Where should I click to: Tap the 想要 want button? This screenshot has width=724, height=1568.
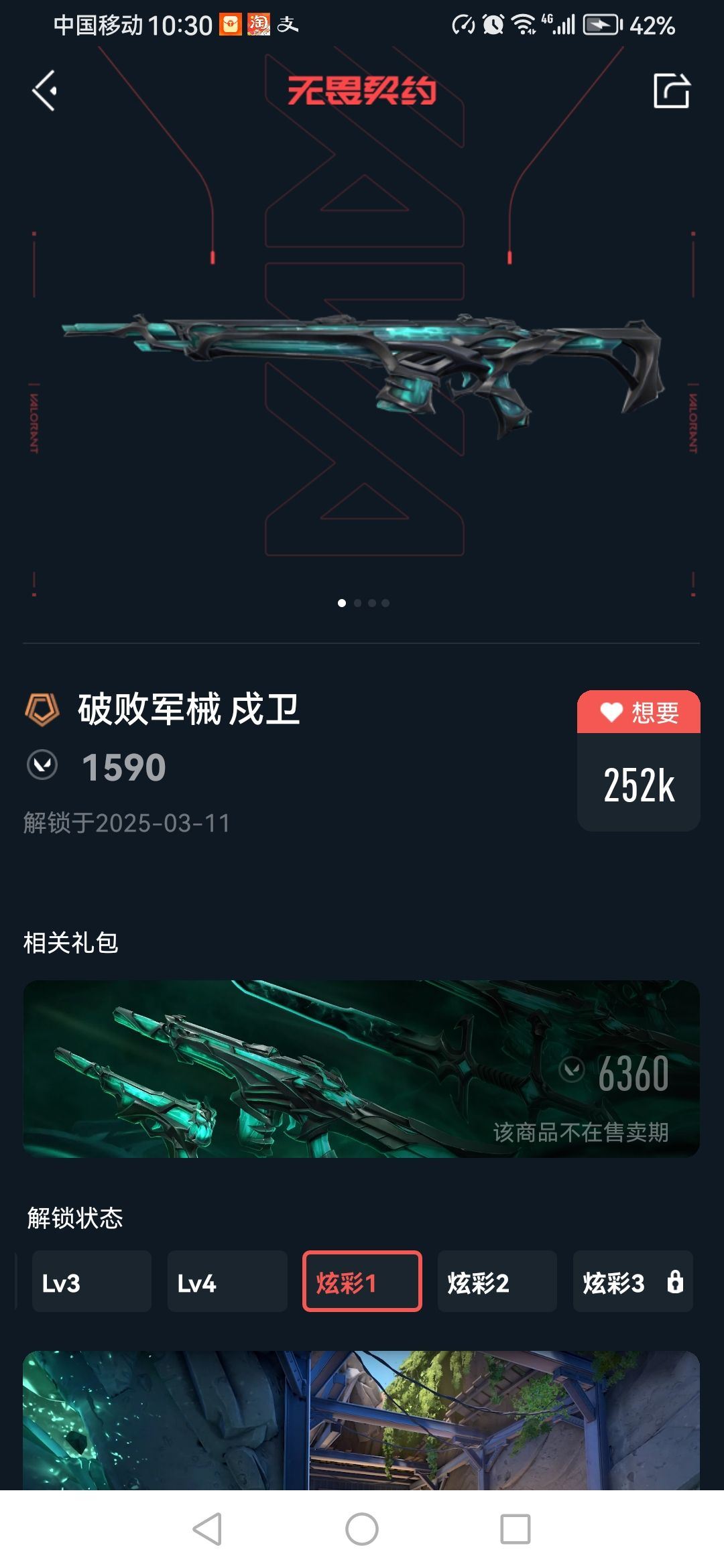638,712
